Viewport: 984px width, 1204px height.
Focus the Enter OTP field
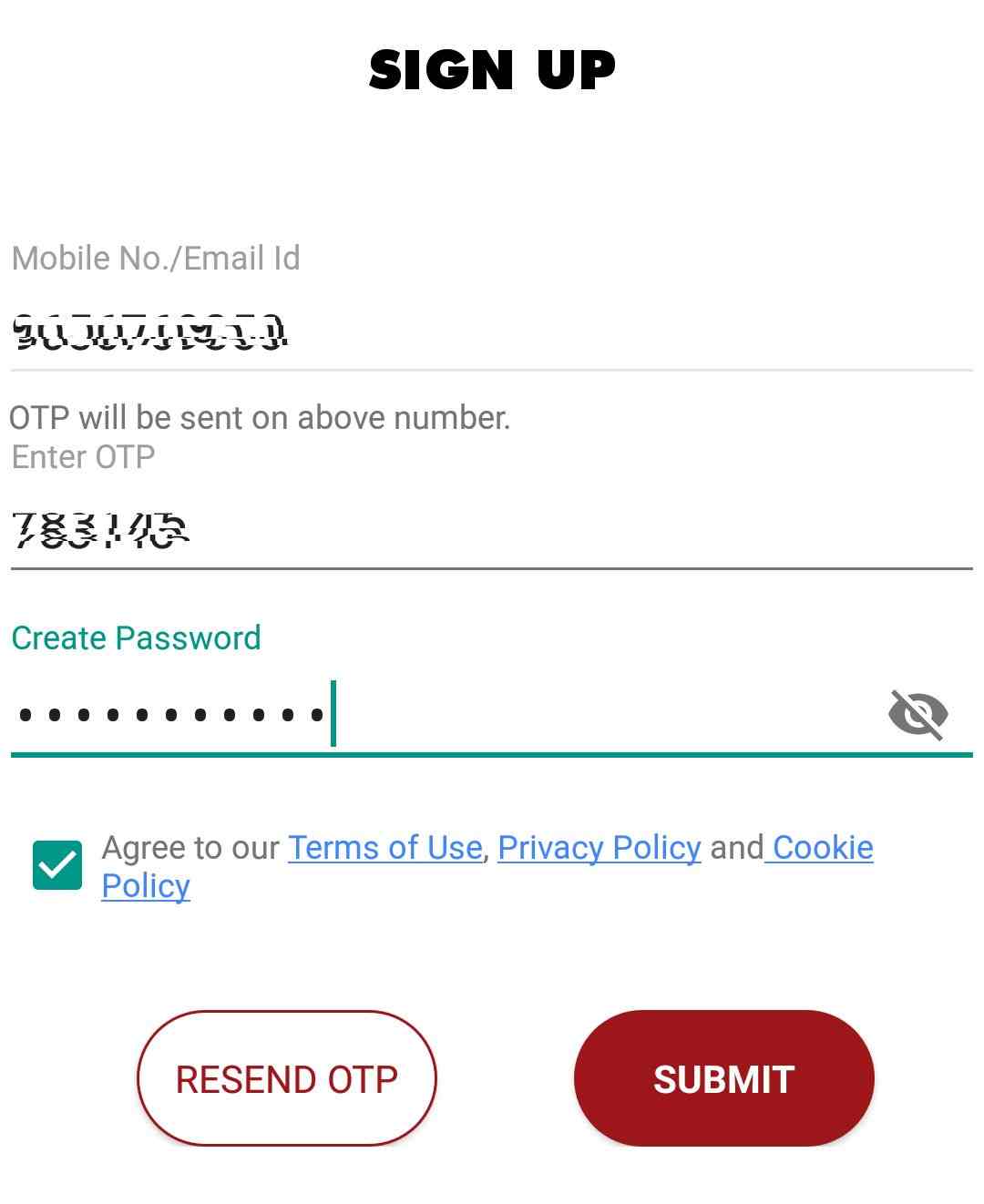tap(492, 530)
